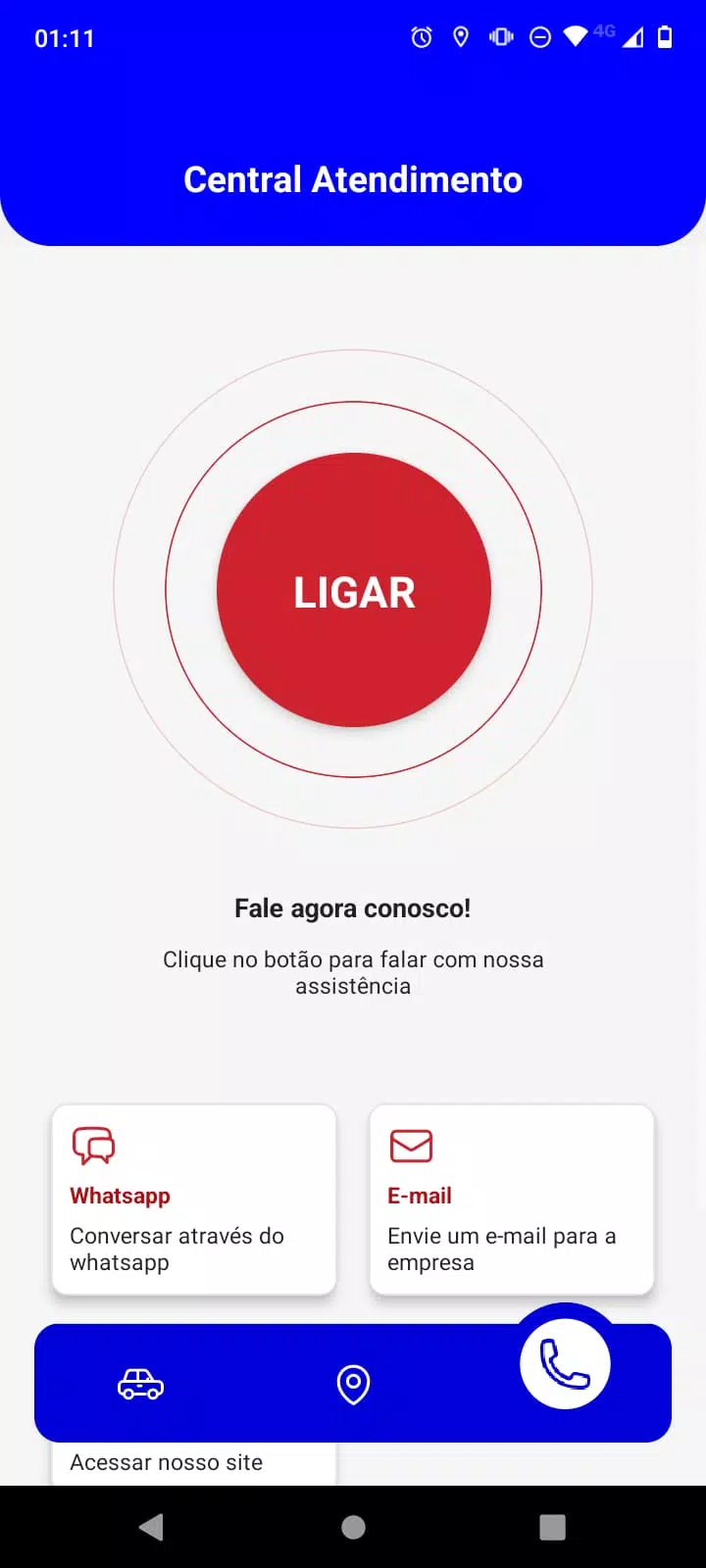Switch to the location pin tab
Screen dimensions: 706x1568
[353, 1384]
